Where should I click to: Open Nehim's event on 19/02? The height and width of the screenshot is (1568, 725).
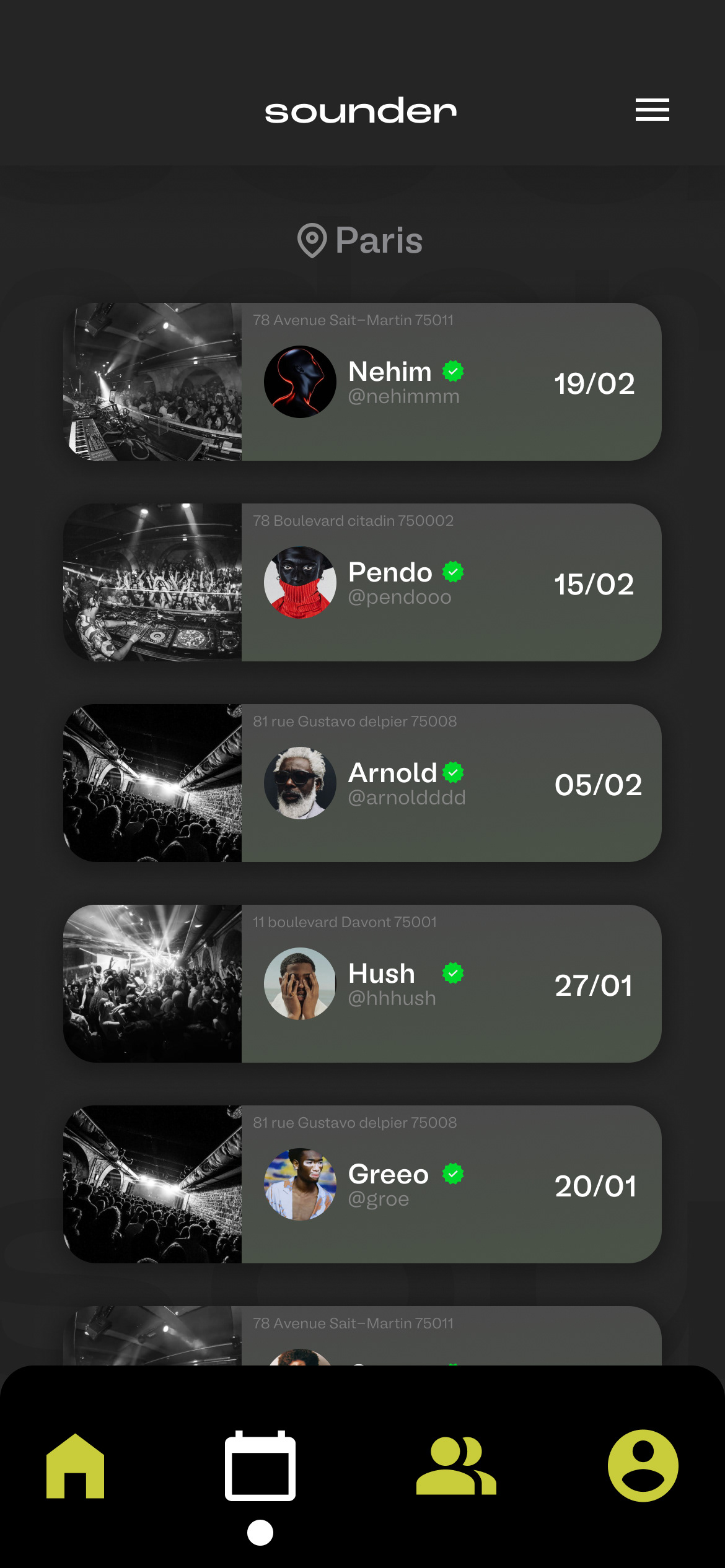pos(362,381)
